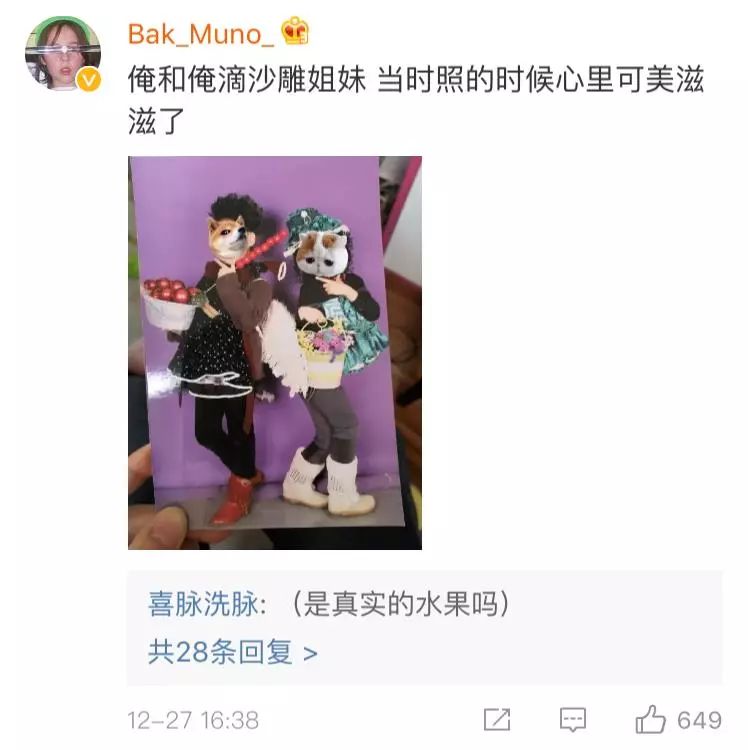Viewport: 748px width, 750px height.
Task: Open the posted photo
Action: coord(275,352)
